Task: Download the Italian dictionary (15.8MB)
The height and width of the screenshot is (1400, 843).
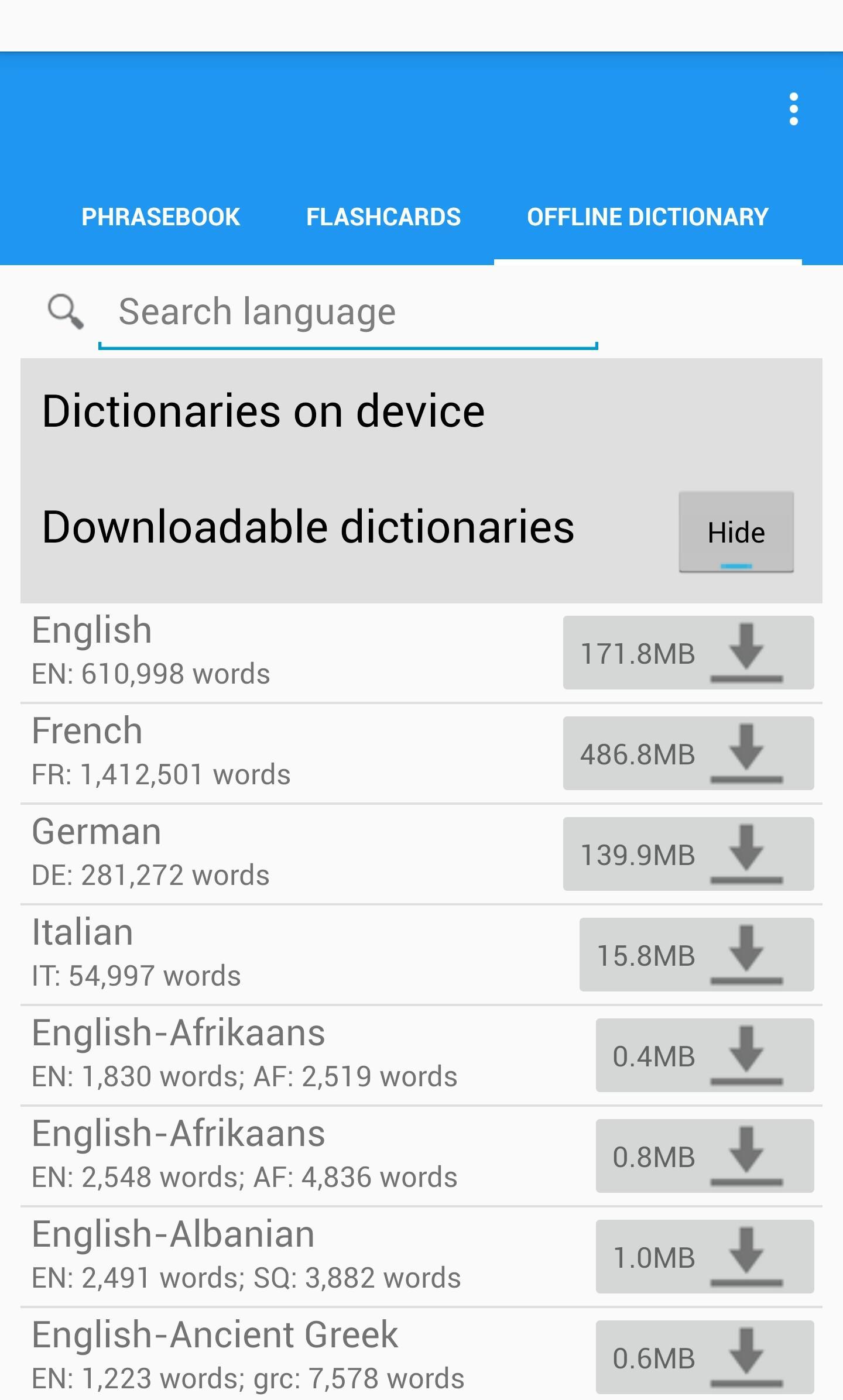Action: click(x=697, y=955)
